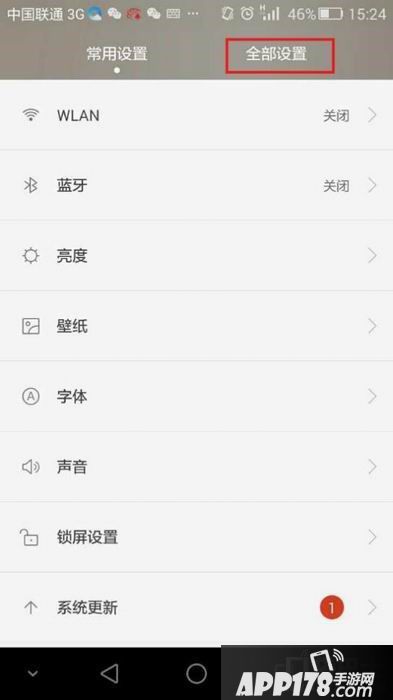Screen dimensions: 393x700
Task: Tap the system back button
Action: tap(110, 673)
